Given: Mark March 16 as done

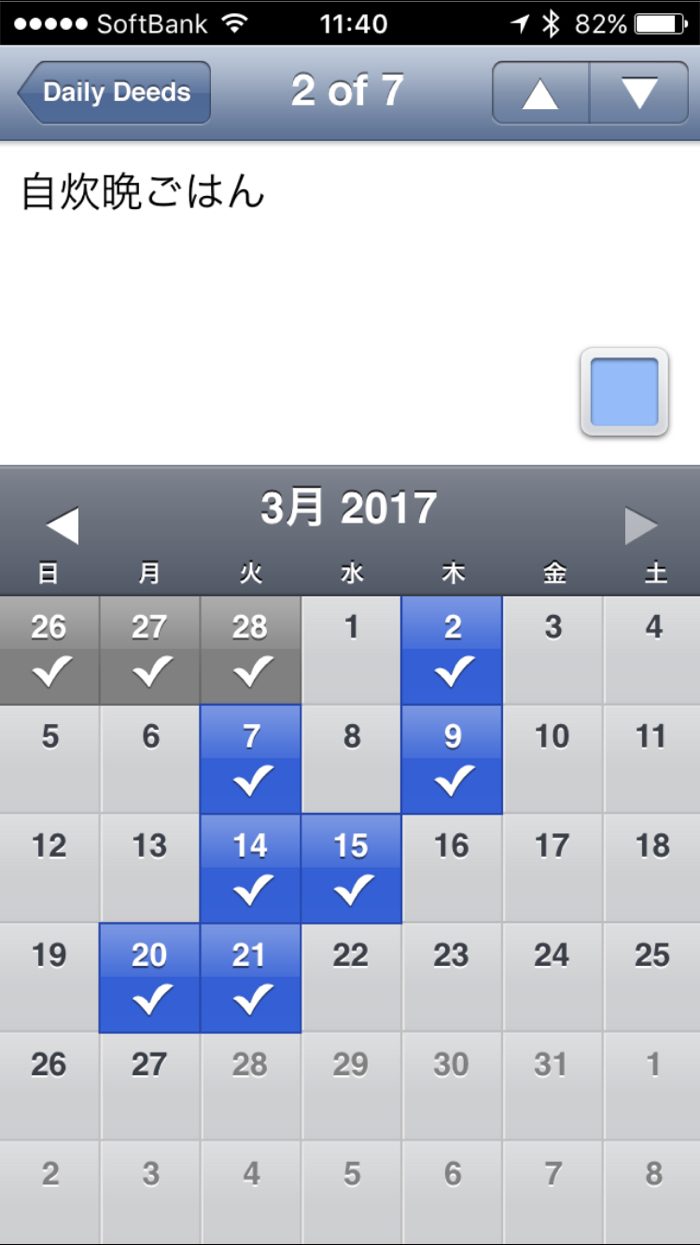Looking at the screenshot, I should (x=452, y=868).
